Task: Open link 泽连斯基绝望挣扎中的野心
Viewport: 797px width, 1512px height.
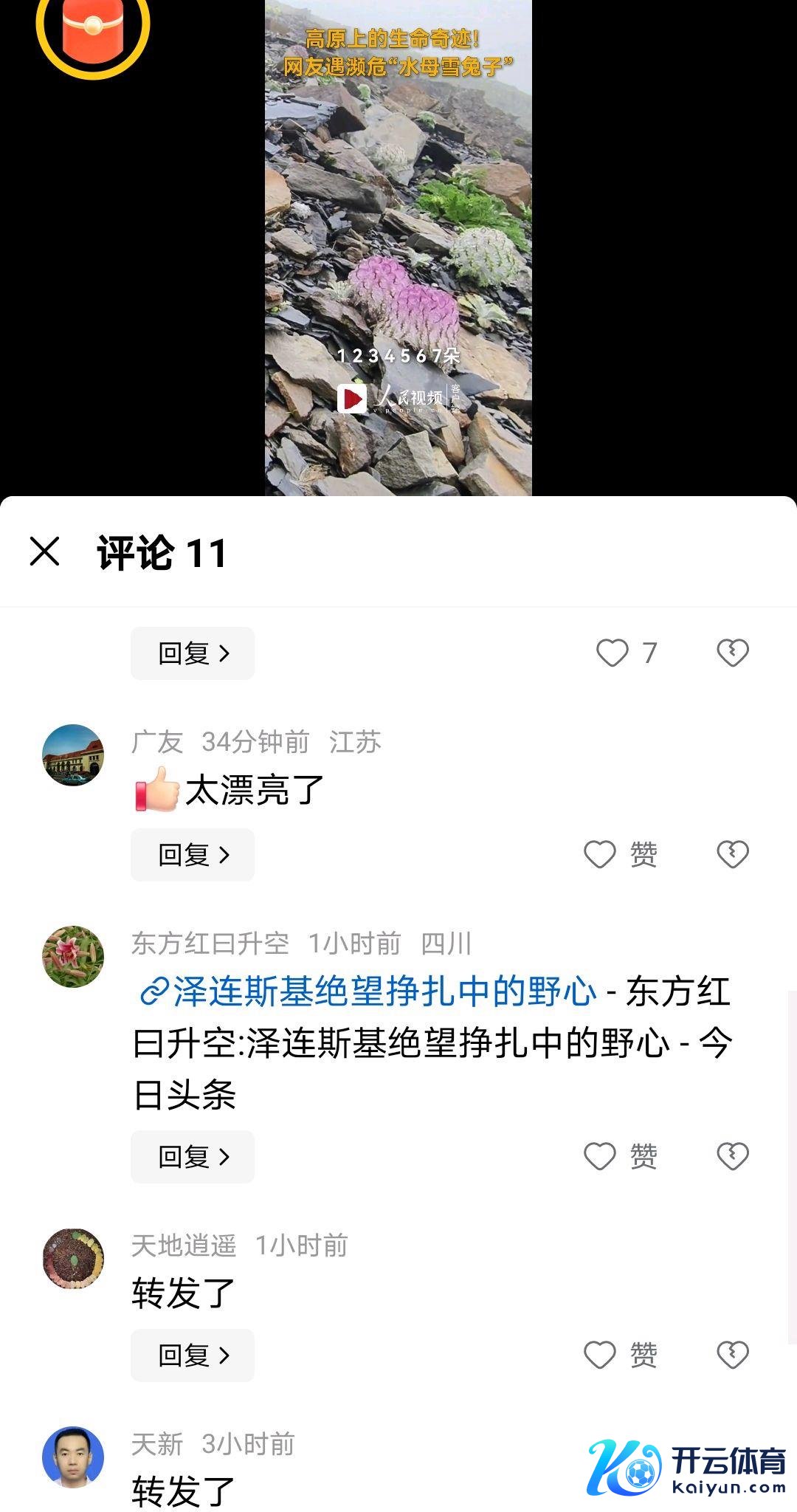Action: point(384,992)
